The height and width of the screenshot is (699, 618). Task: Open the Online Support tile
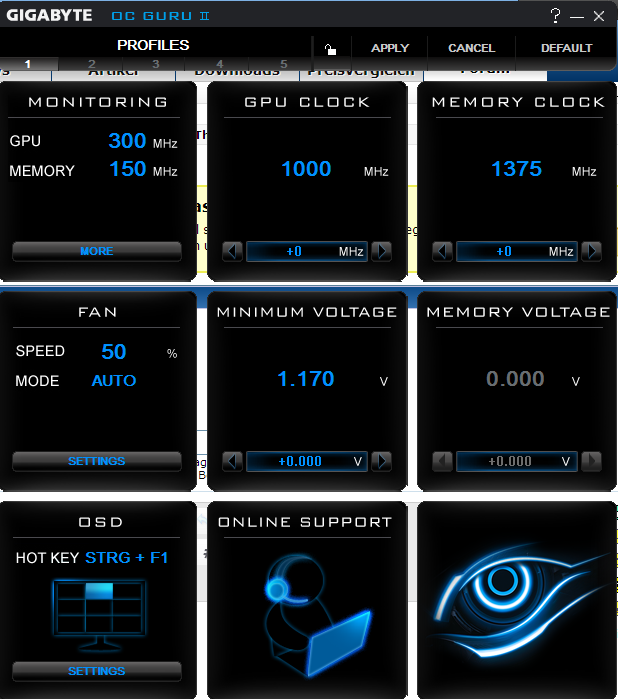tap(307, 600)
